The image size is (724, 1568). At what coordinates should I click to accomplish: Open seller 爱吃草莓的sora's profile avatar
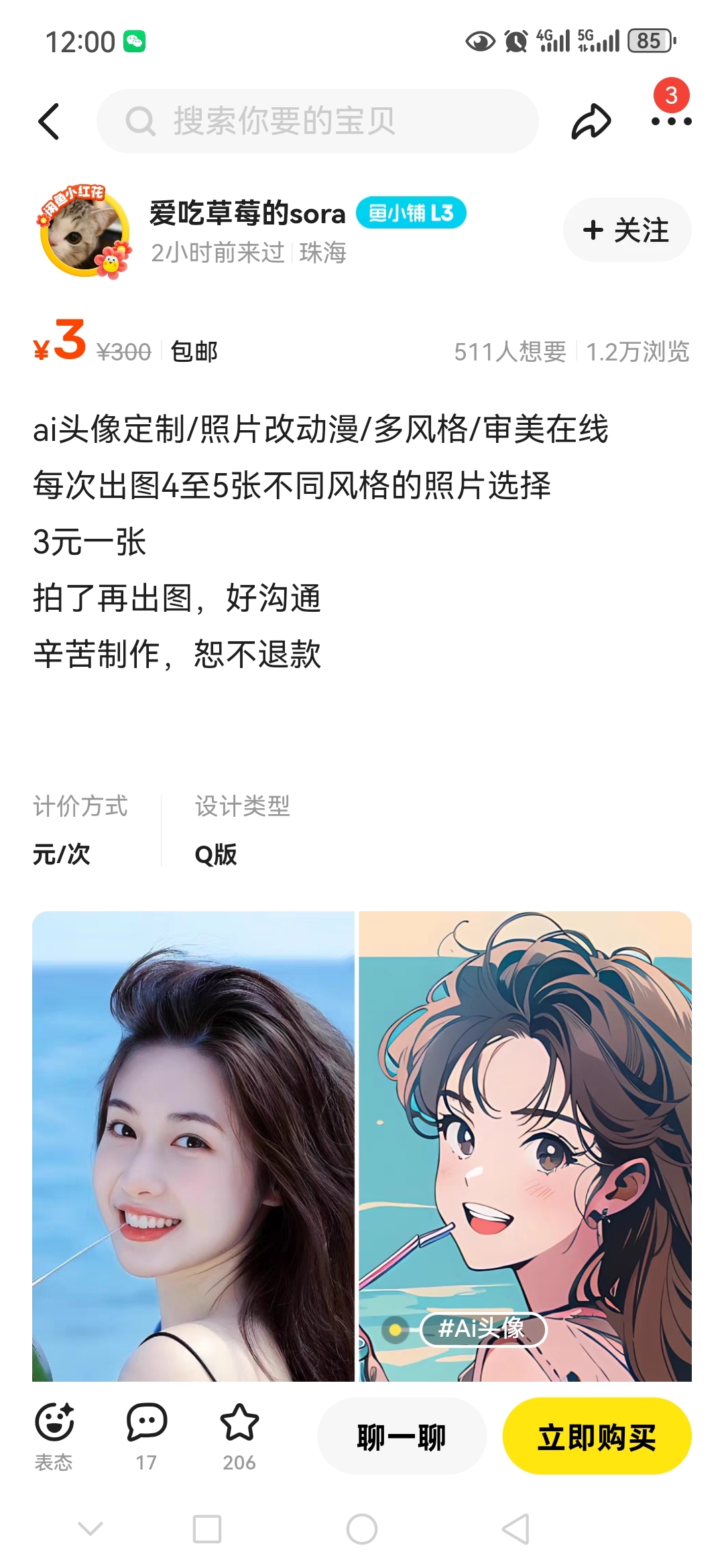(x=84, y=231)
